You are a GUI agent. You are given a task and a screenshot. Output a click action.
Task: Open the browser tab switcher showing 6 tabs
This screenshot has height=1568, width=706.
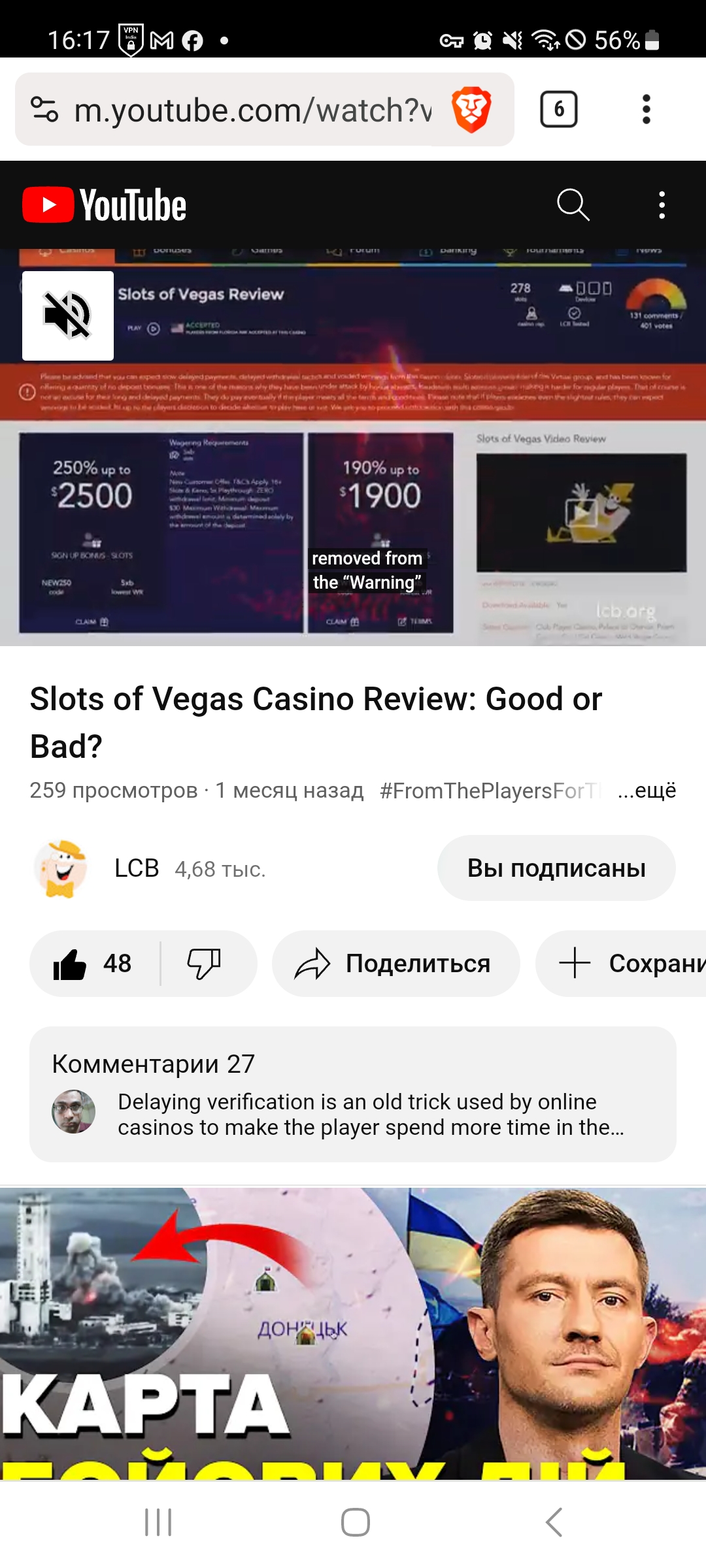pos(558,109)
